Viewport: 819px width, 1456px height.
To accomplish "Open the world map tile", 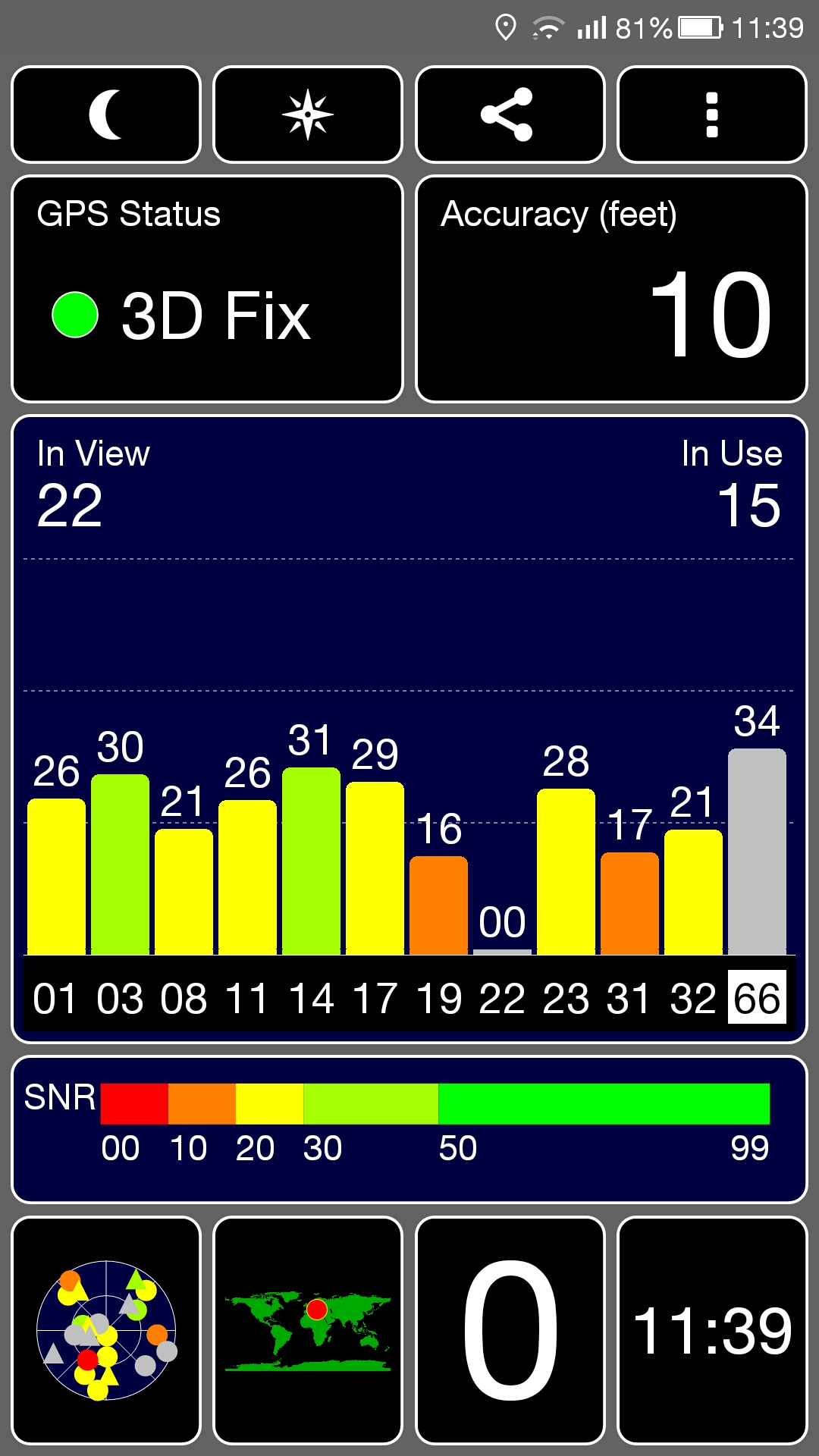I will 308,1331.
